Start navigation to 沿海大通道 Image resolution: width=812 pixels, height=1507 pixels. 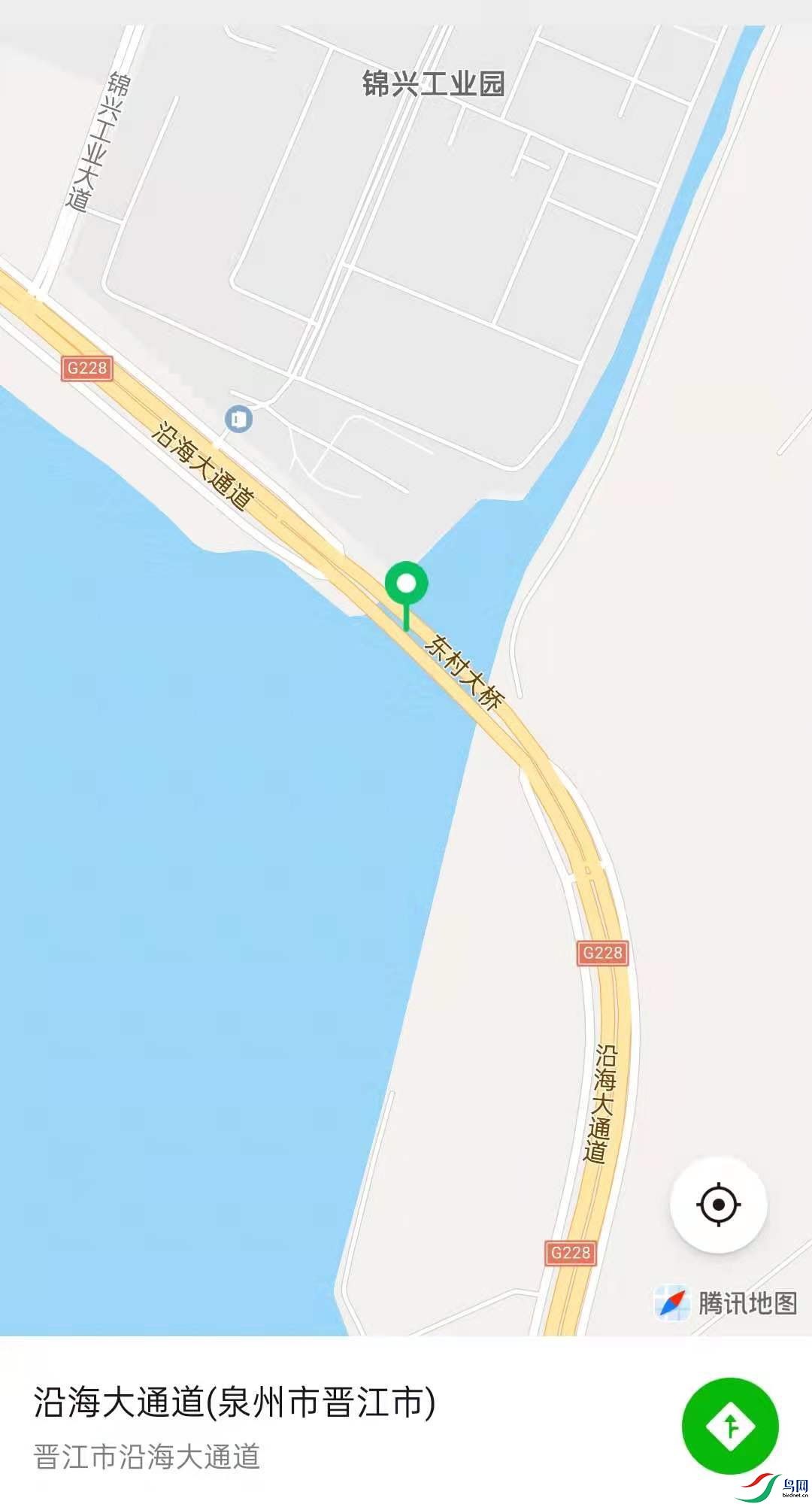(x=729, y=1425)
